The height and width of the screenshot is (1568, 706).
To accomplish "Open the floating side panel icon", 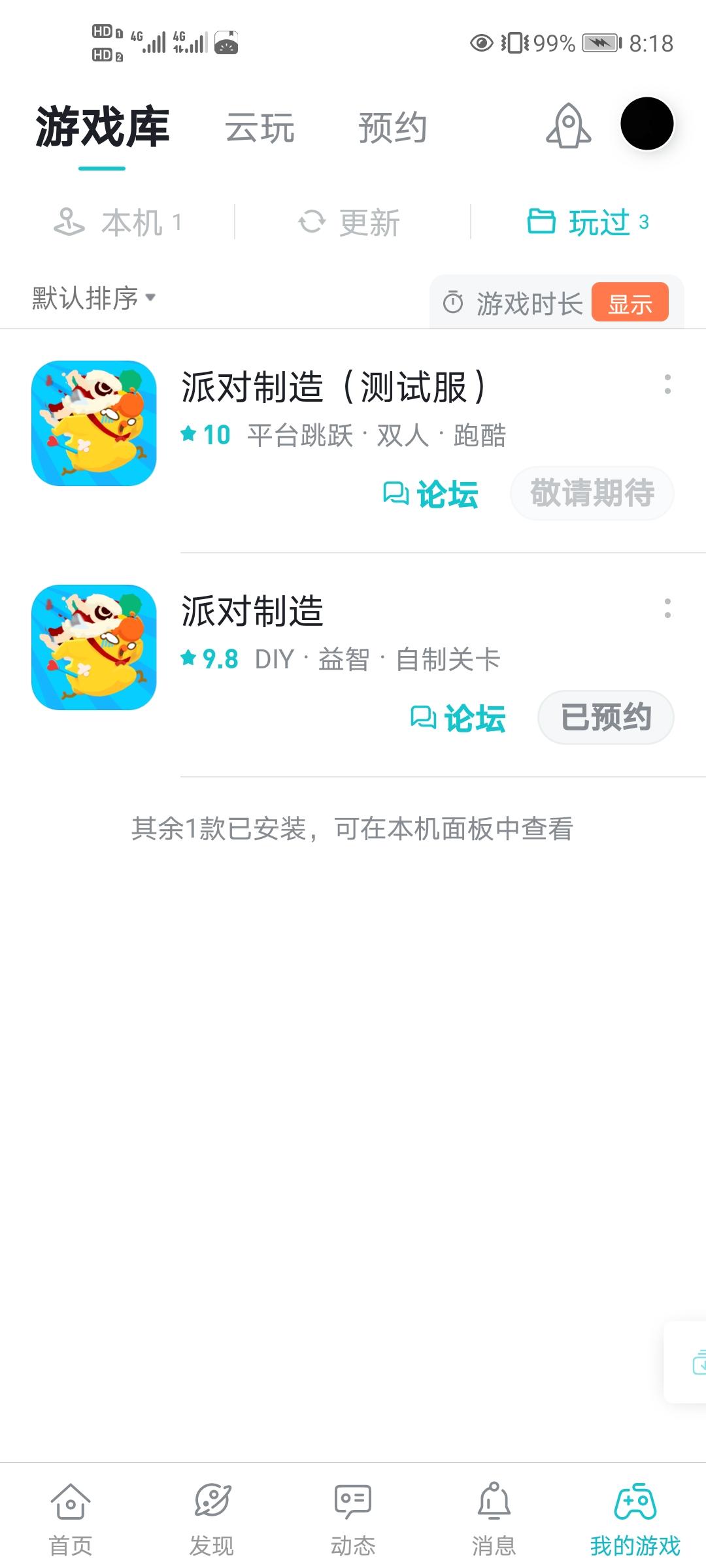I will [x=693, y=1362].
